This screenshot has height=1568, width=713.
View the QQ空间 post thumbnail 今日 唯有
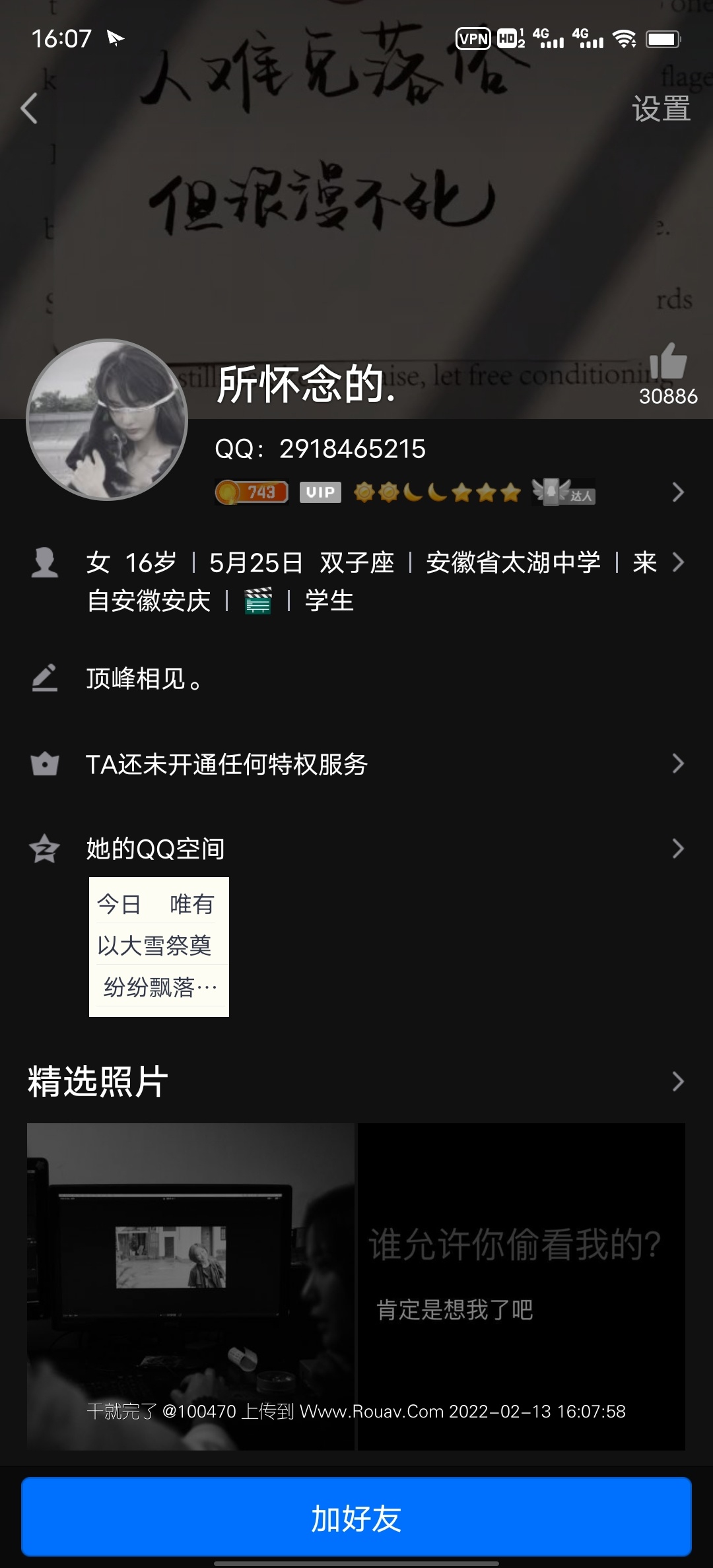[159, 946]
